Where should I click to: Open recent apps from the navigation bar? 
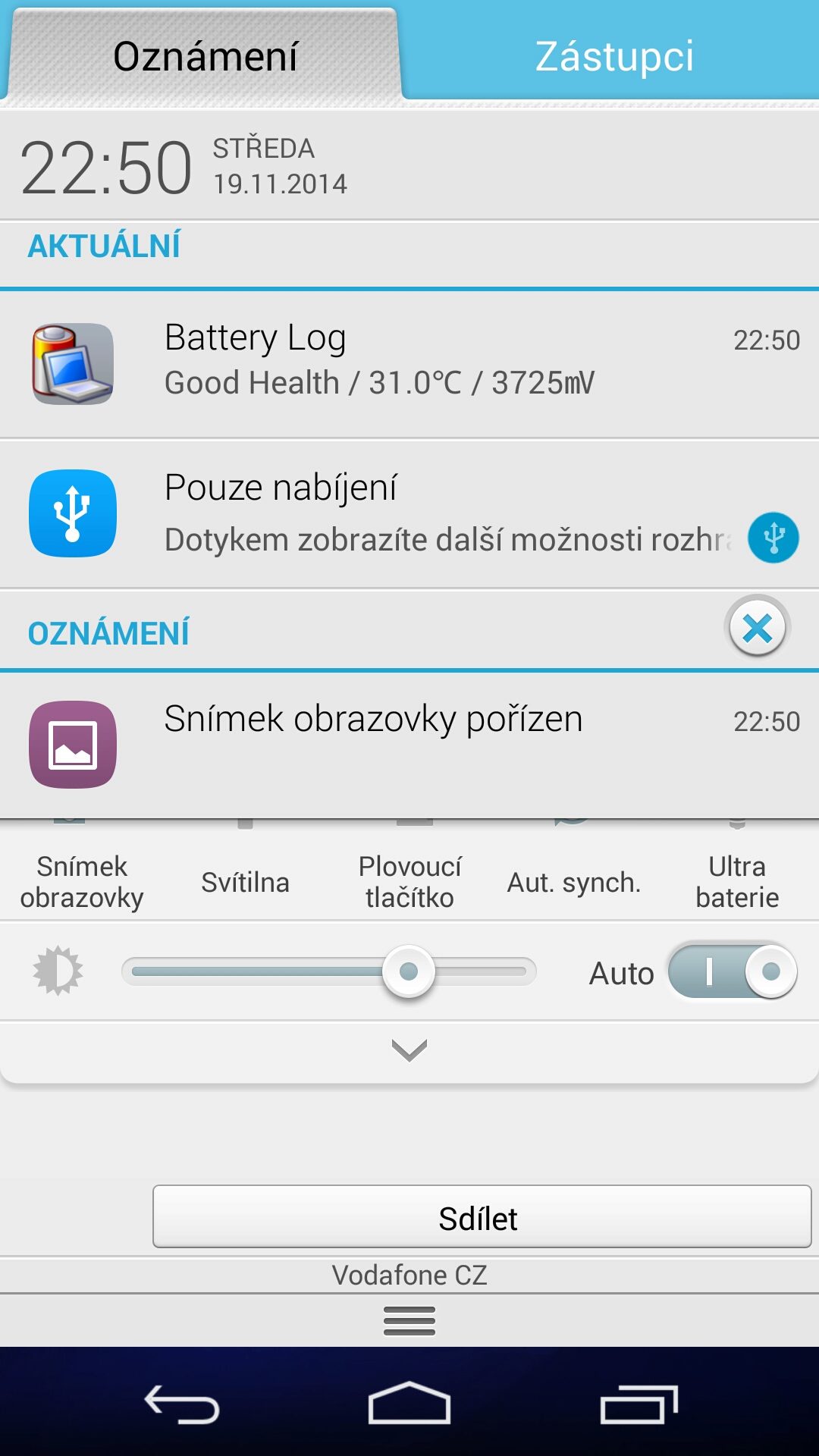(x=639, y=1404)
